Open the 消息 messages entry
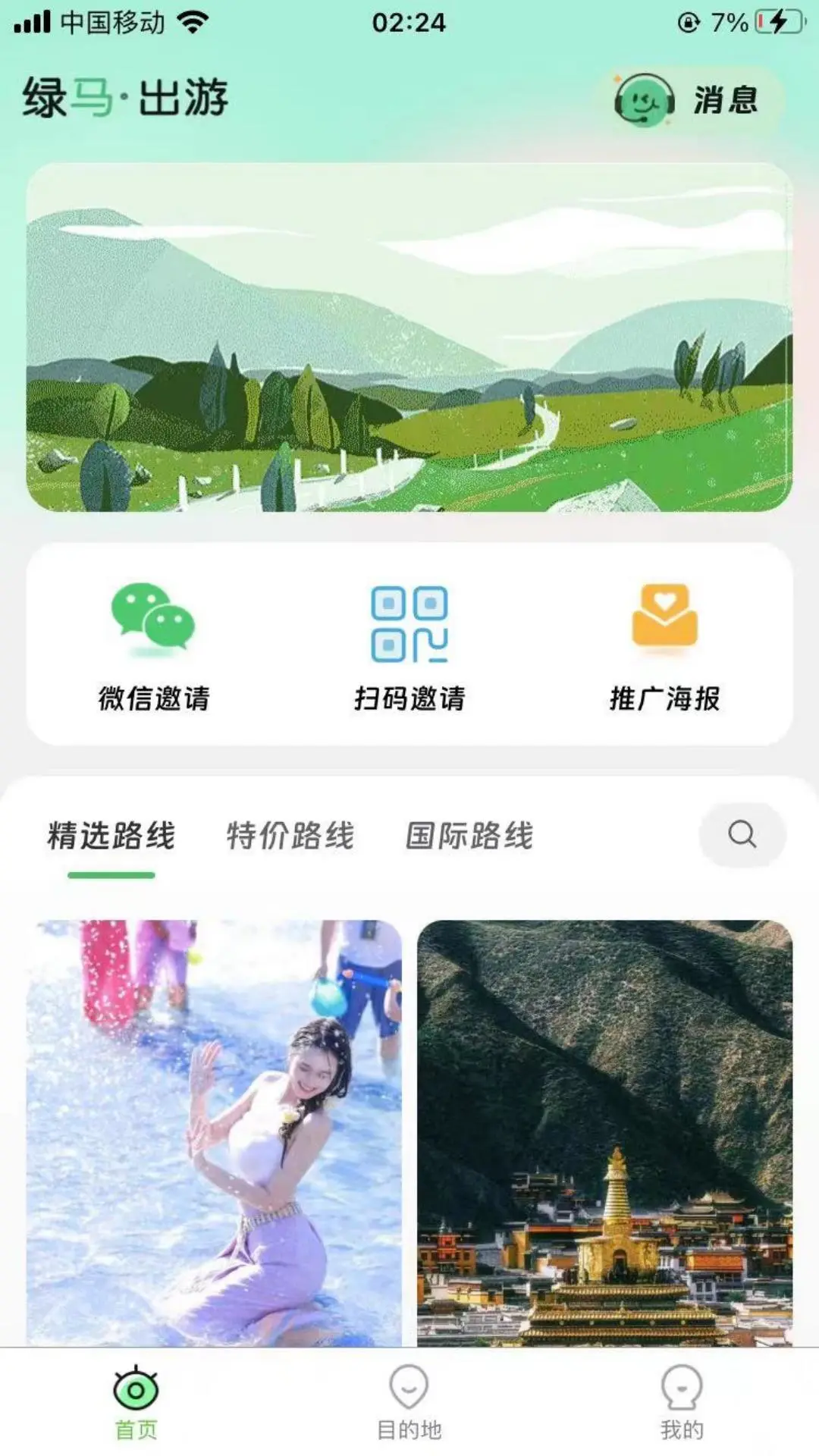The height and width of the screenshot is (1456, 819). [724, 101]
